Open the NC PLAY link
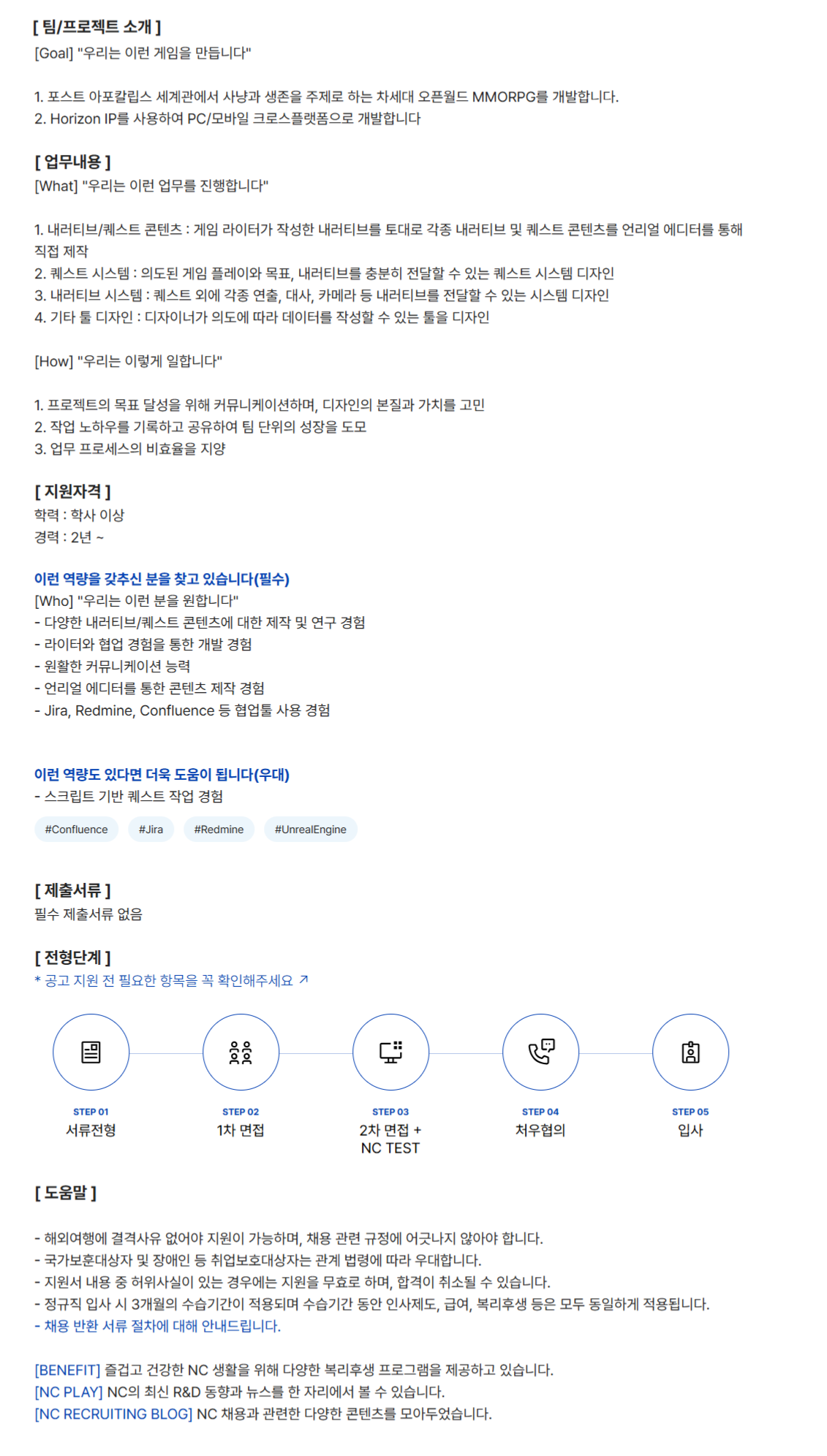 tap(69, 1392)
